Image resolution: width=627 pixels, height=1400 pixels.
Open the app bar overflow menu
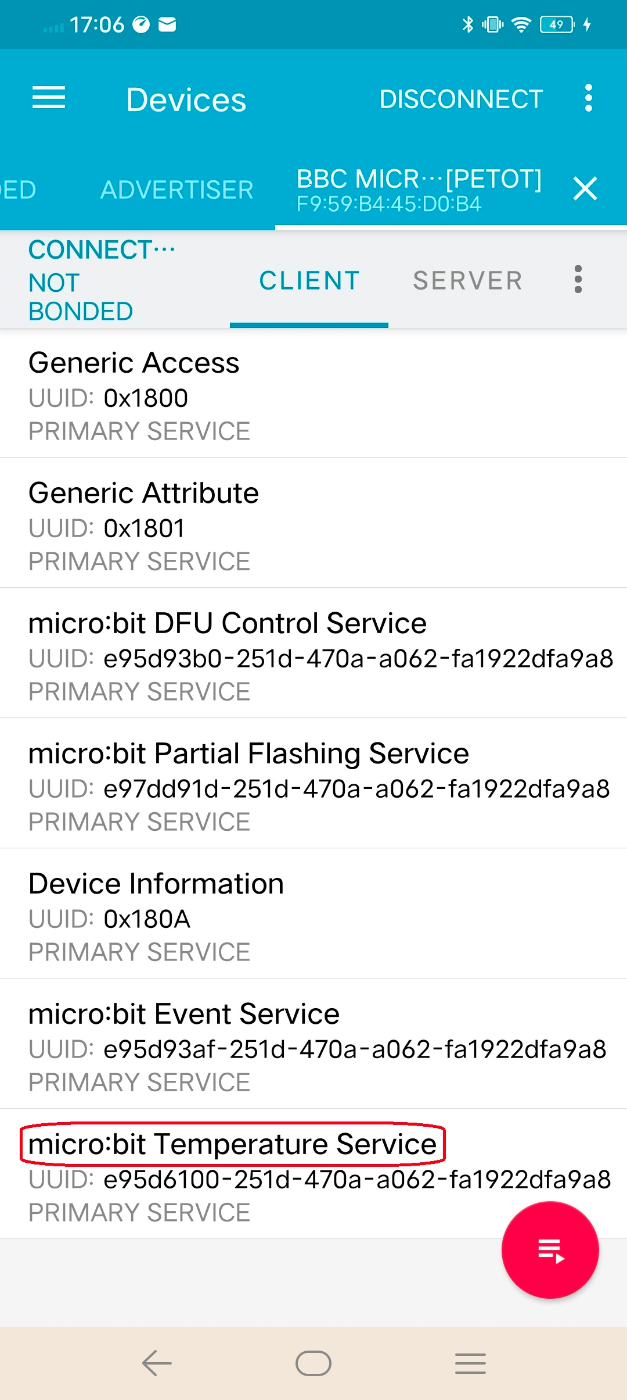click(588, 98)
